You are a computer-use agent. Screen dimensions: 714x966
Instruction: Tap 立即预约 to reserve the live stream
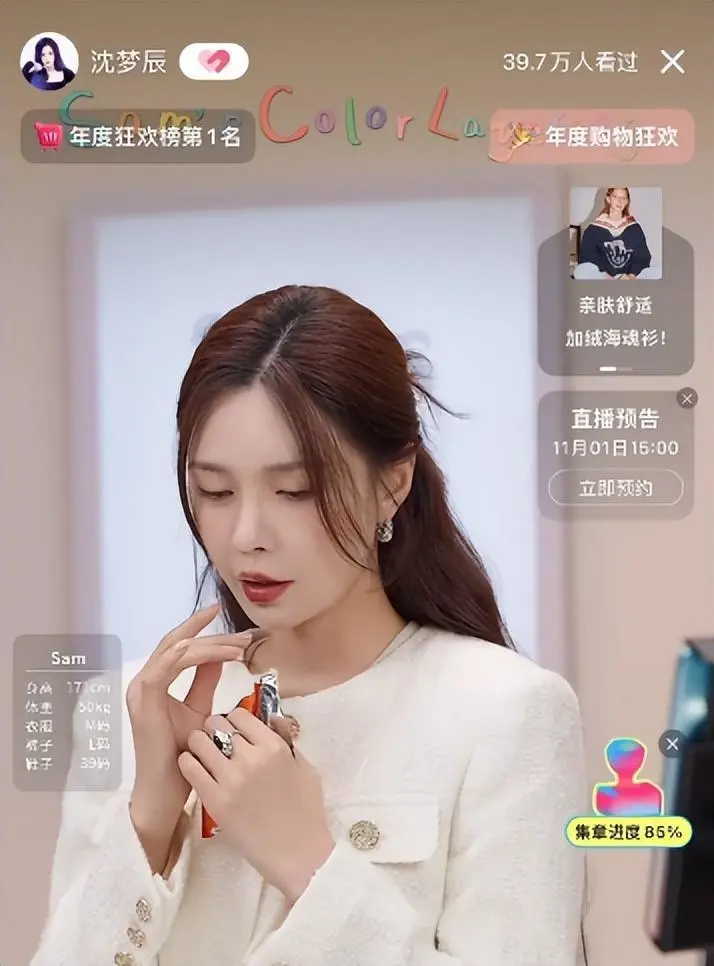pos(615,488)
